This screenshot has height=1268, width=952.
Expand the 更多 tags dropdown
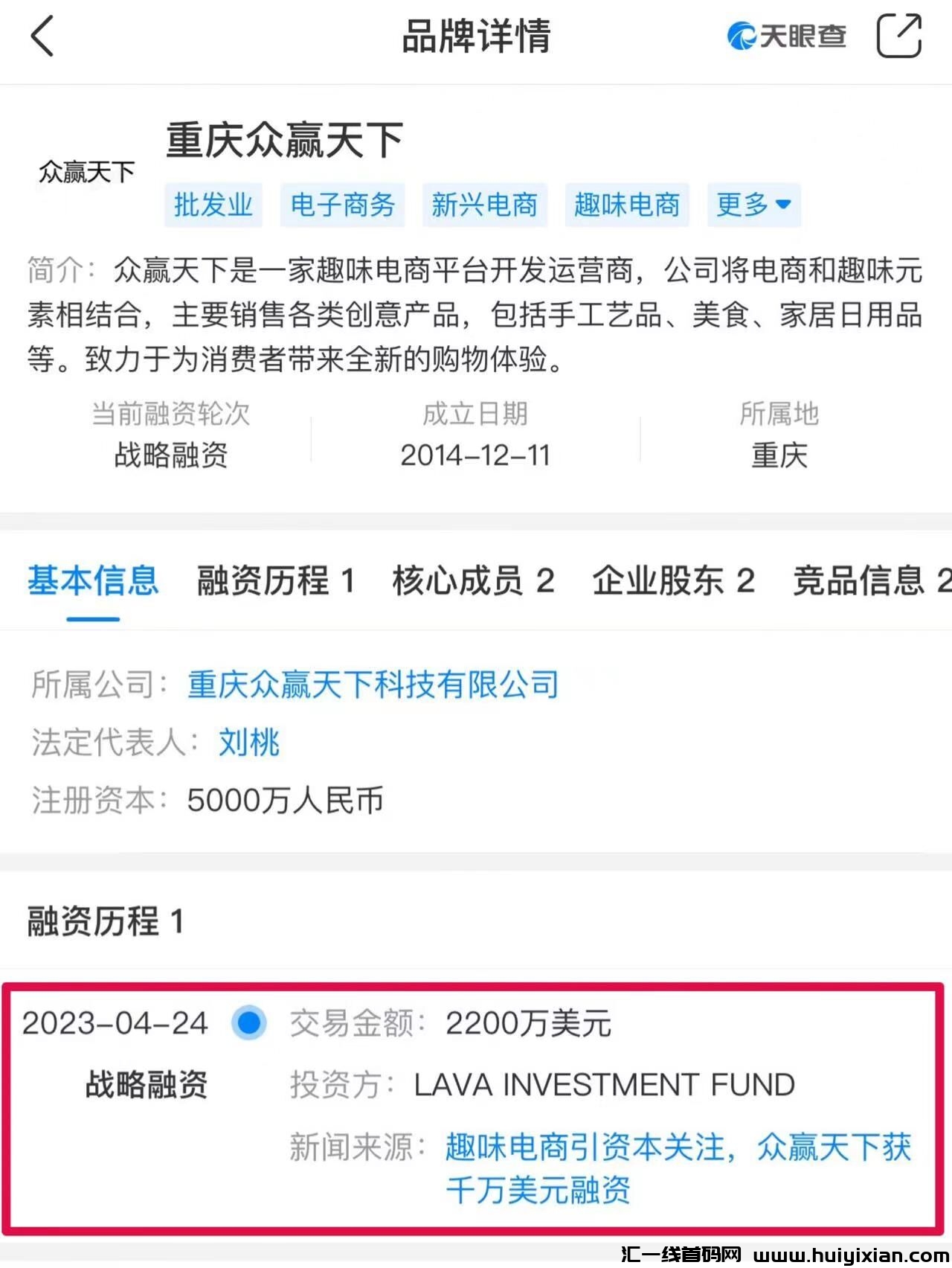pos(753,205)
